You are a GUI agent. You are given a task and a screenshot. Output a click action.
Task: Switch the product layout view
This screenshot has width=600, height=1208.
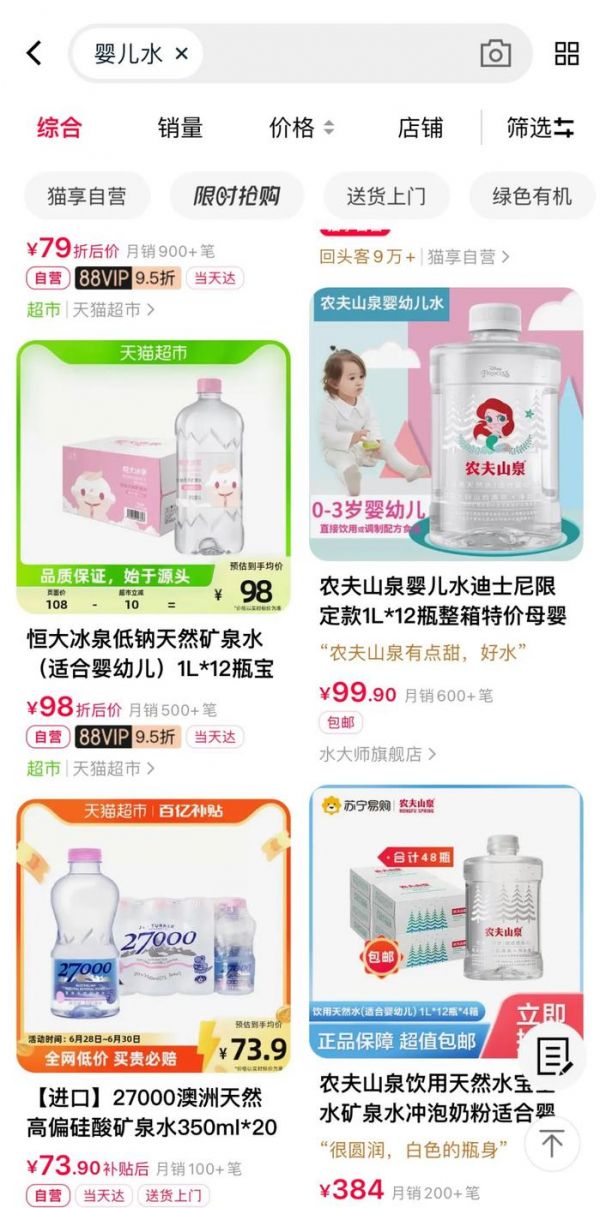[x=567, y=54]
